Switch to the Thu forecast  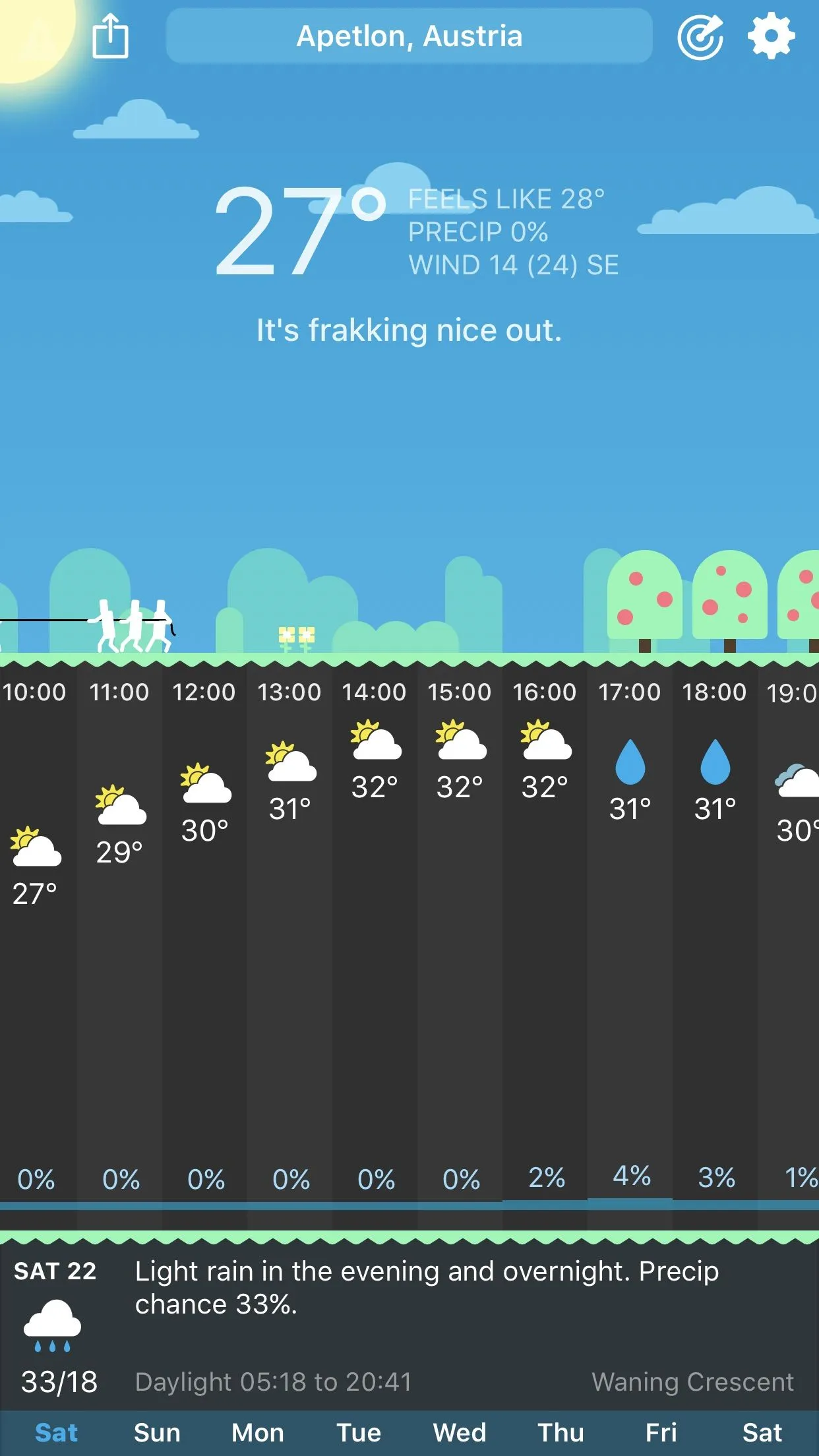561,1433
